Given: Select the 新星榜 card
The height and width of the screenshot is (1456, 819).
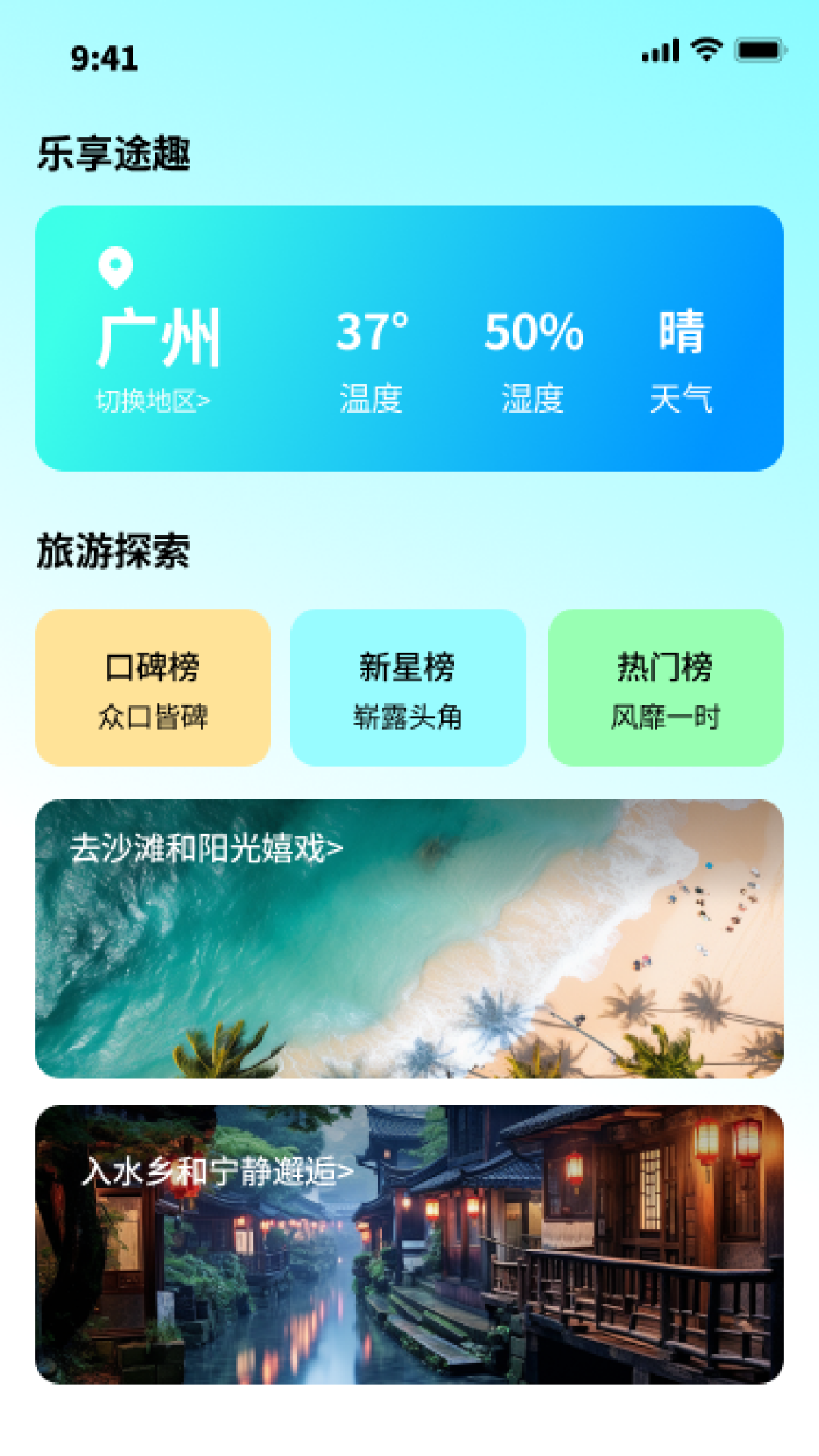Looking at the screenshot, I should coord(409,685).
